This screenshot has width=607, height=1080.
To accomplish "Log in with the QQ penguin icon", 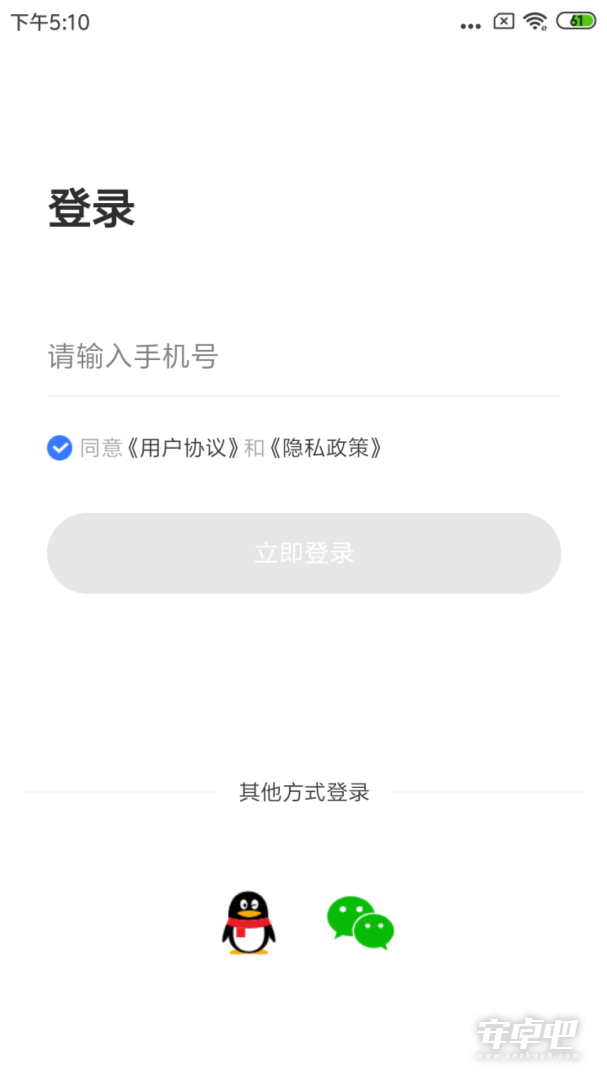I will click(x=248, y=923).
